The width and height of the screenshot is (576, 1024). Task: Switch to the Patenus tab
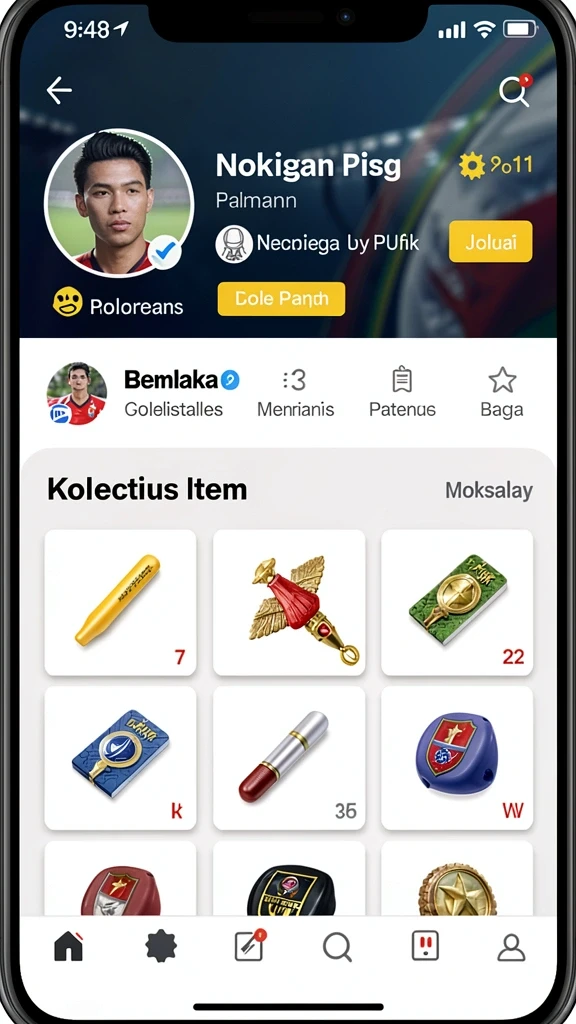click(x=402, y=394)
